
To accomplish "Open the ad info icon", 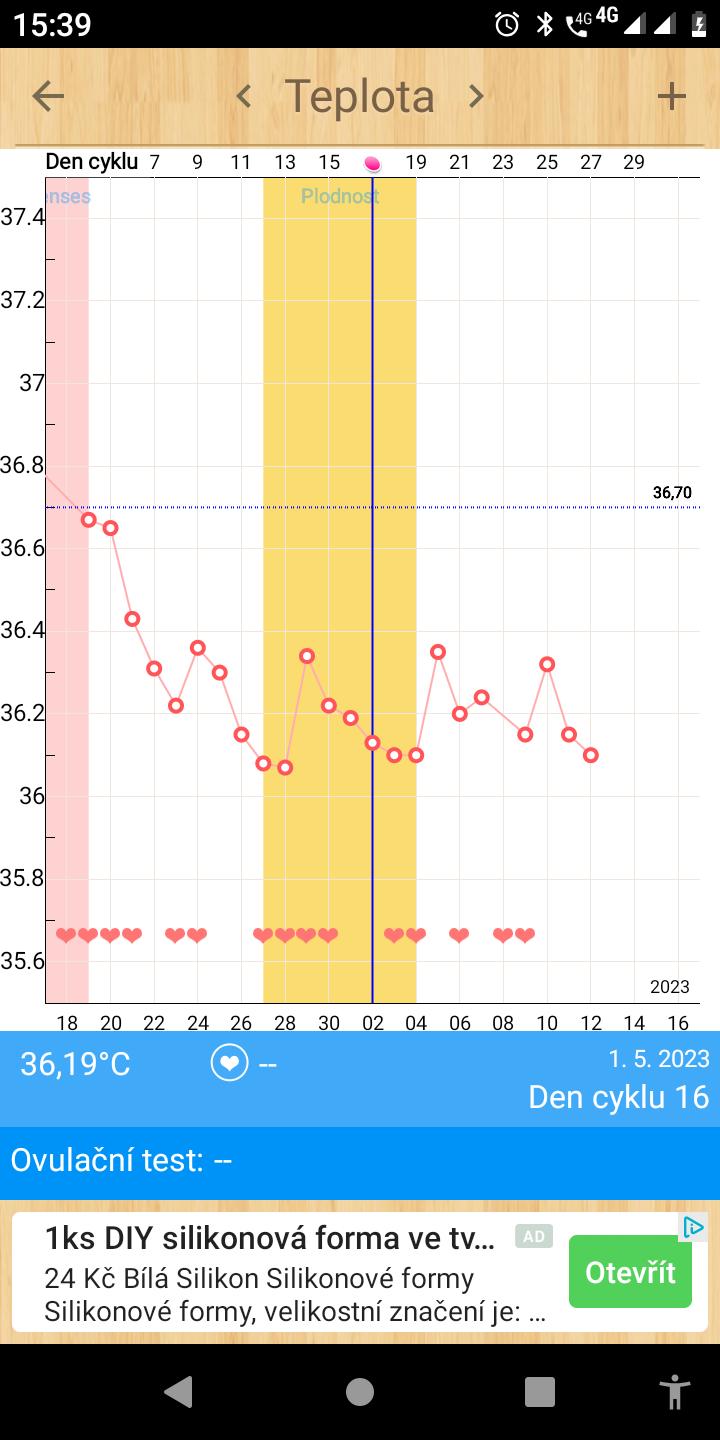I will point(693,1227).
